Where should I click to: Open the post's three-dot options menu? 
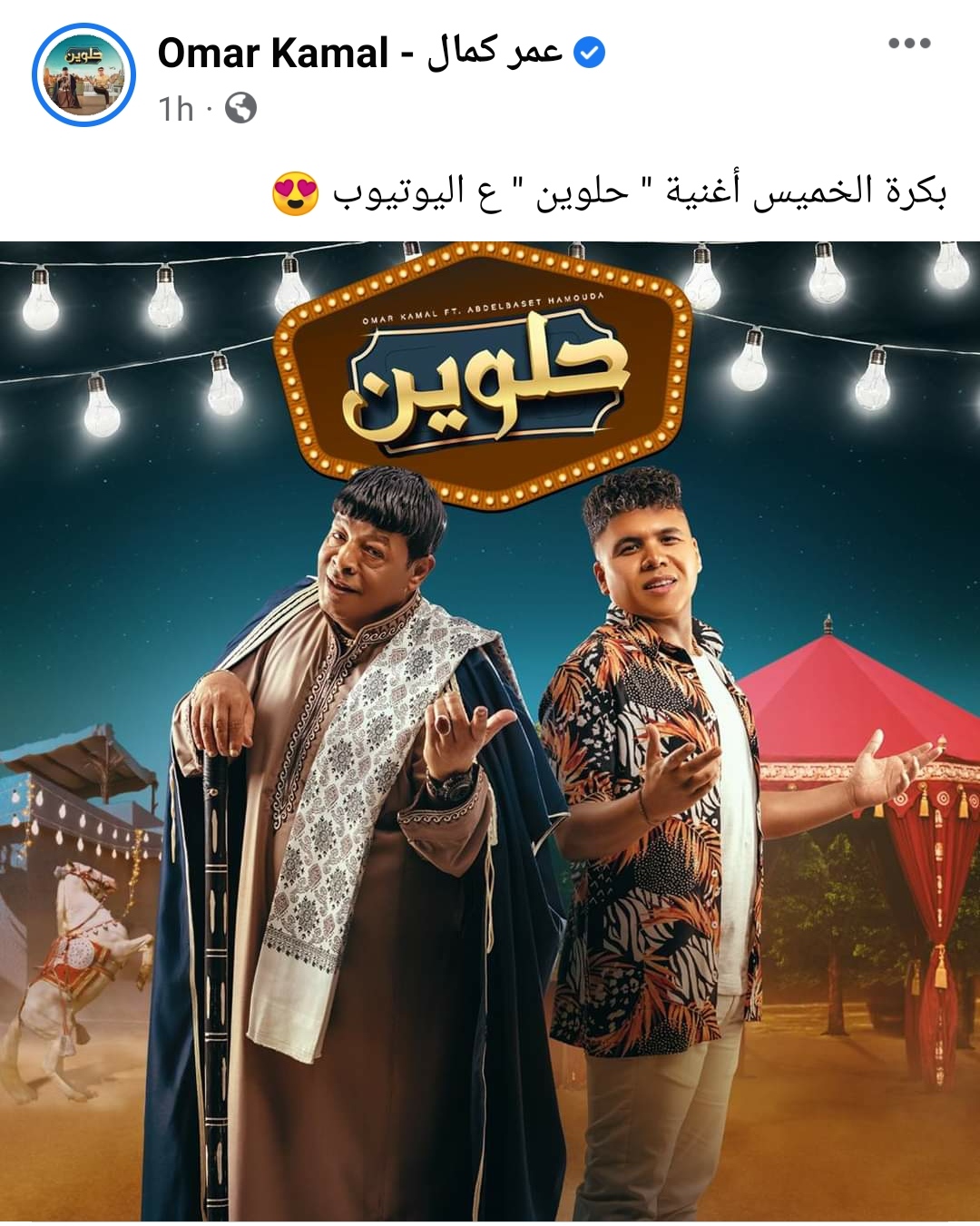(x=909, y=44)
